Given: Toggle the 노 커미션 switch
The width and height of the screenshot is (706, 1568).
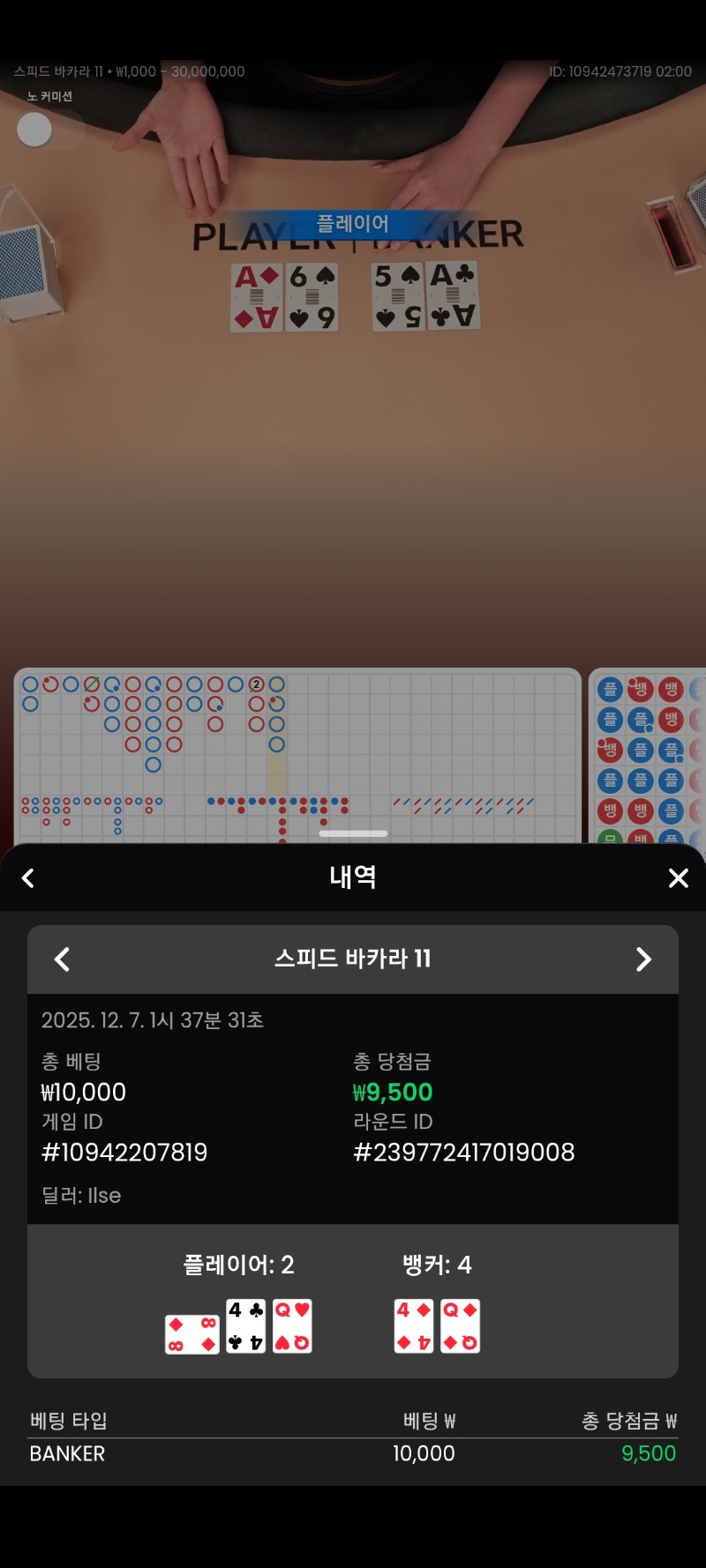Looking at the screenshot, I should pyautogui.click(x=49, y=130).
